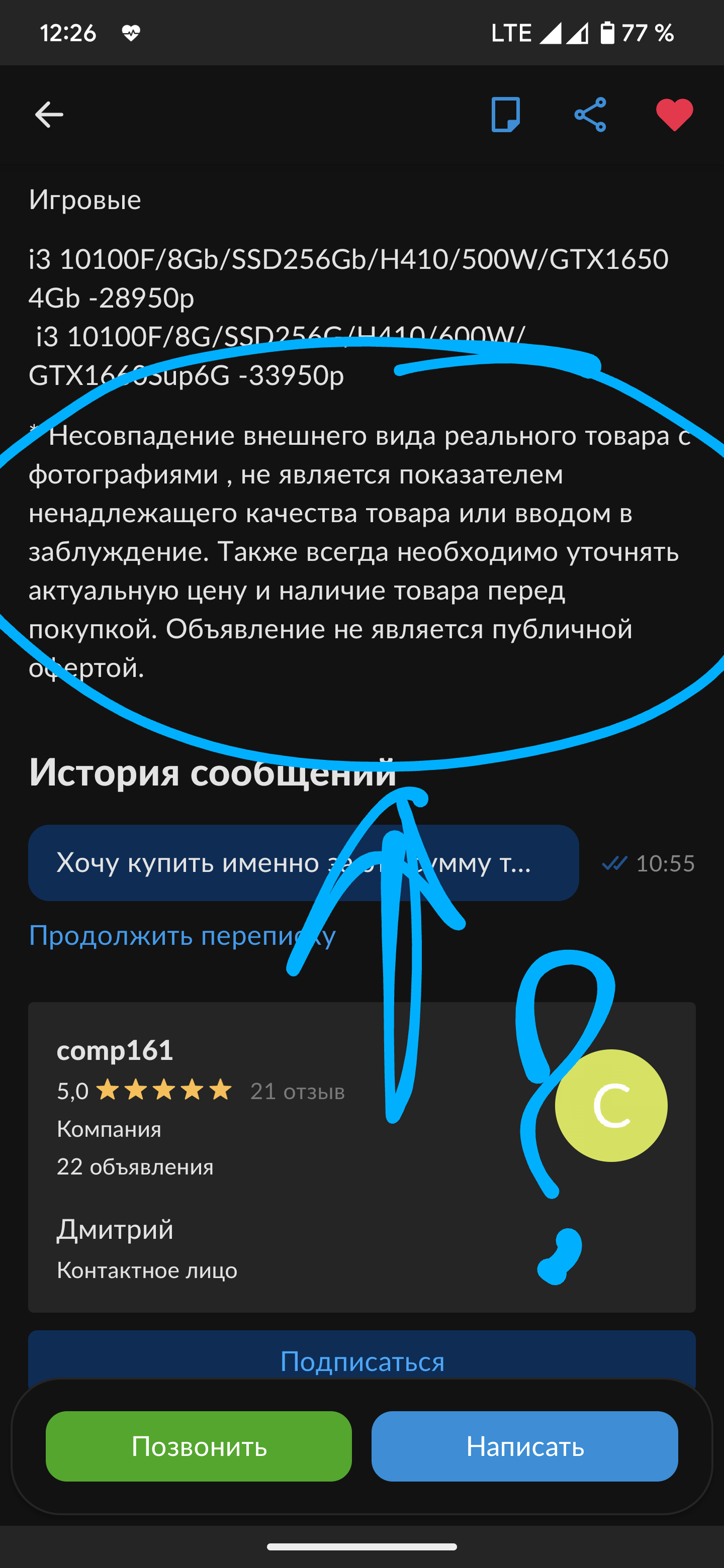
Task: Open the note icon for this listing
Action: coord(505,115)
